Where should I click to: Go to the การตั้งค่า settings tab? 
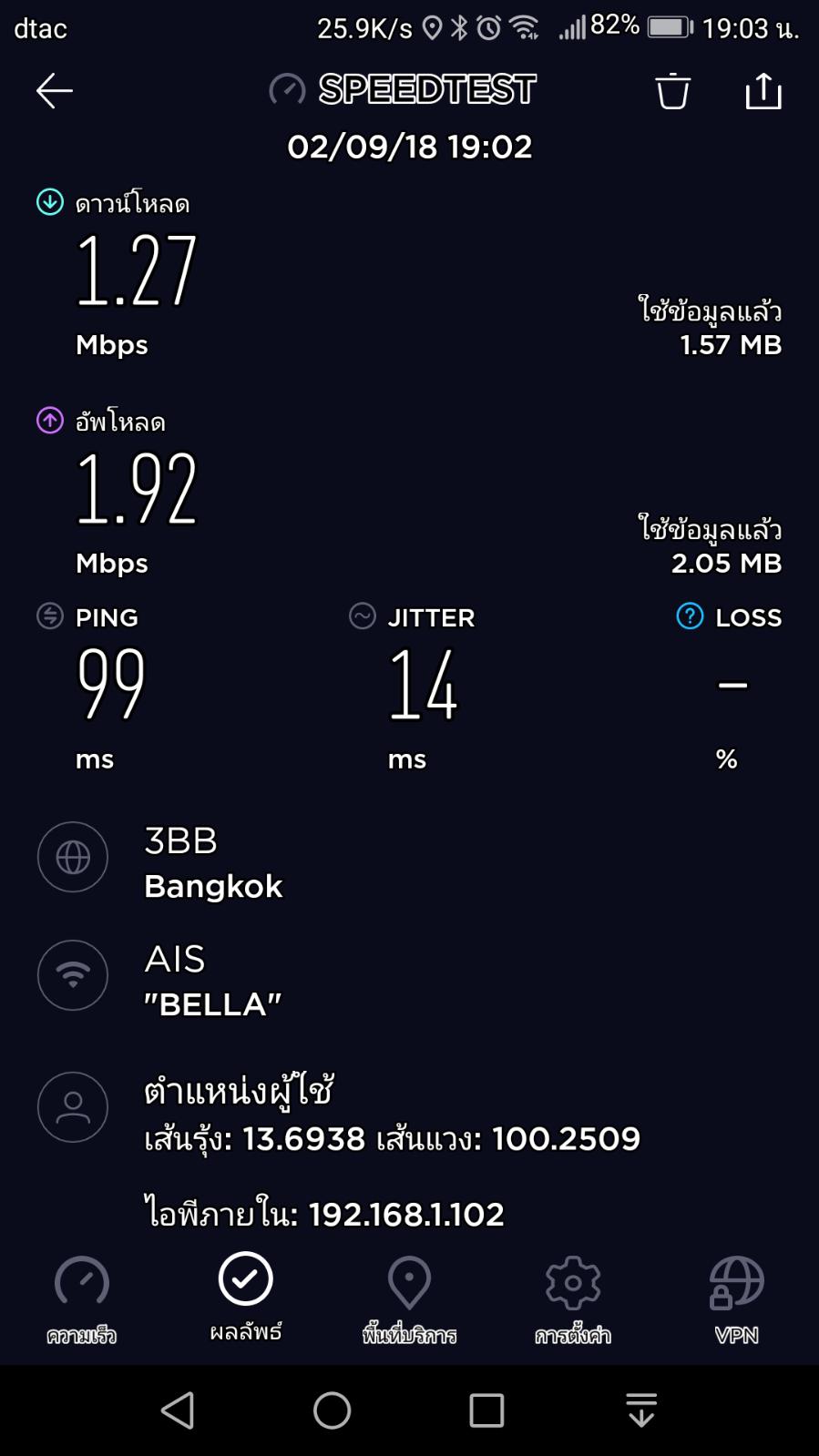[x=573, y=1299]
